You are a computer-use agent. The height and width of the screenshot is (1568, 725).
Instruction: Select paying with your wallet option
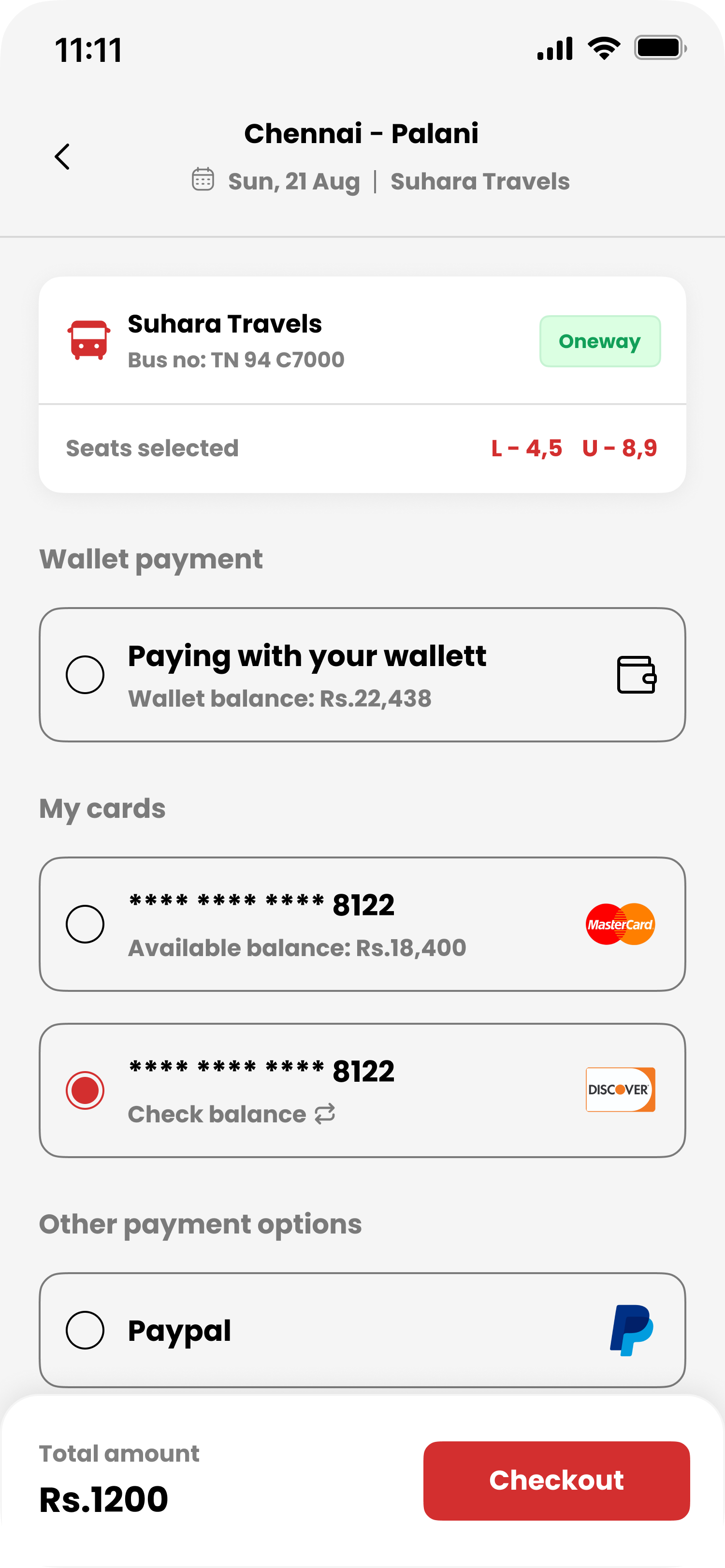85,674
